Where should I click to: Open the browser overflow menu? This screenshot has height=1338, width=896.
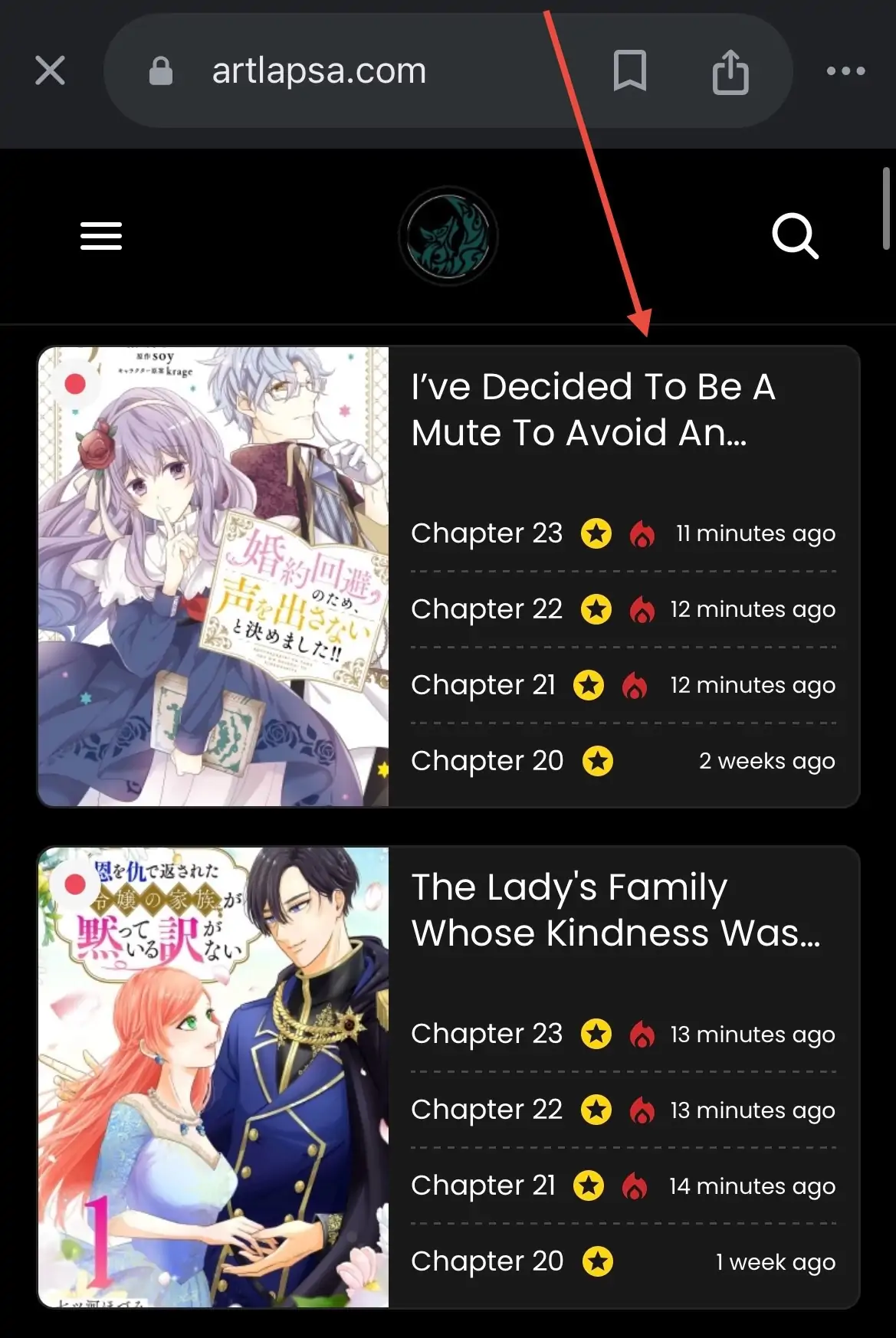tap(845, 71)
